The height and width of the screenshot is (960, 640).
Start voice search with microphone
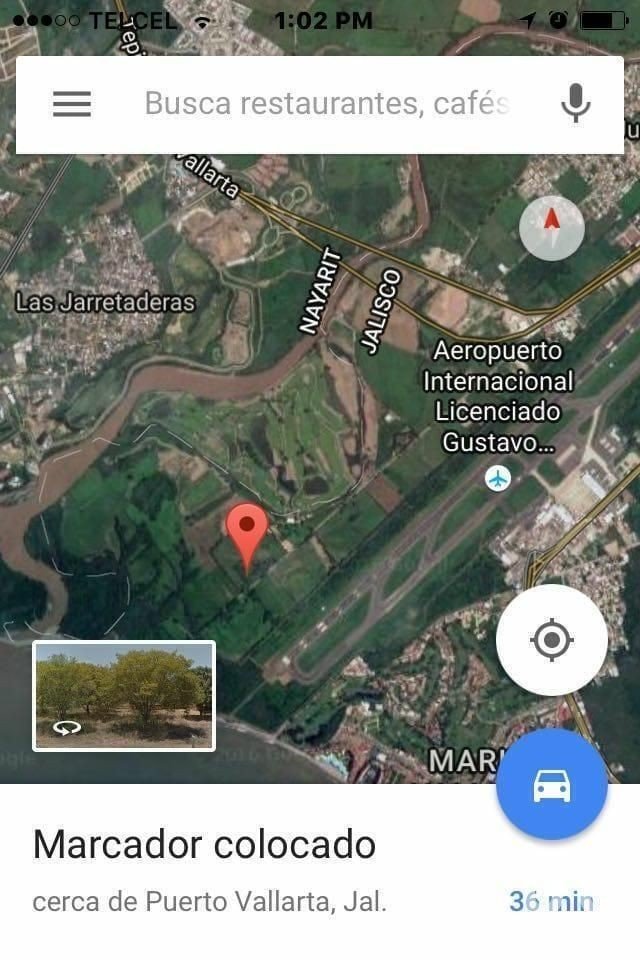pyautogui.click(x=575, y=104)
